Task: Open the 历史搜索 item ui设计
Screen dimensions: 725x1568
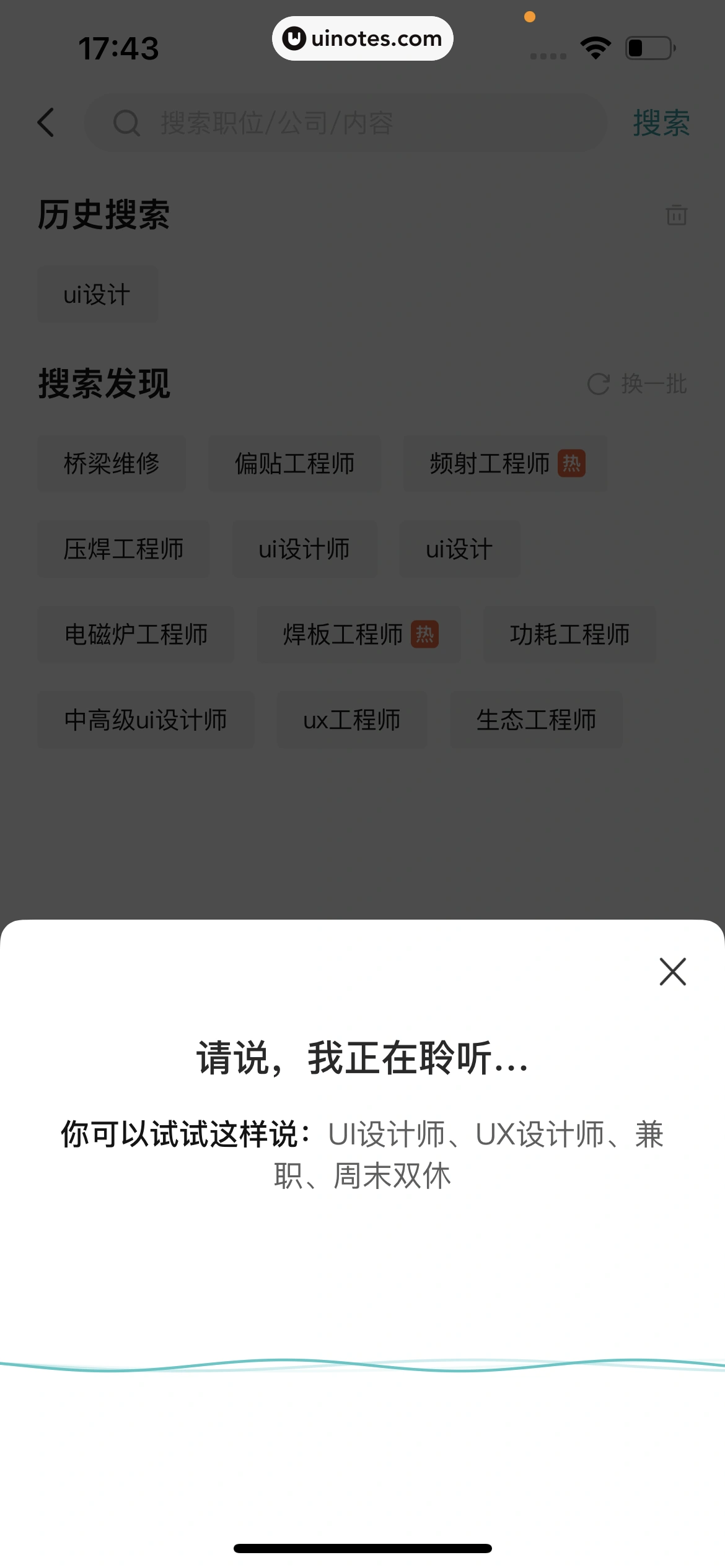Action: pyautogui.click(x=97, y=294)
